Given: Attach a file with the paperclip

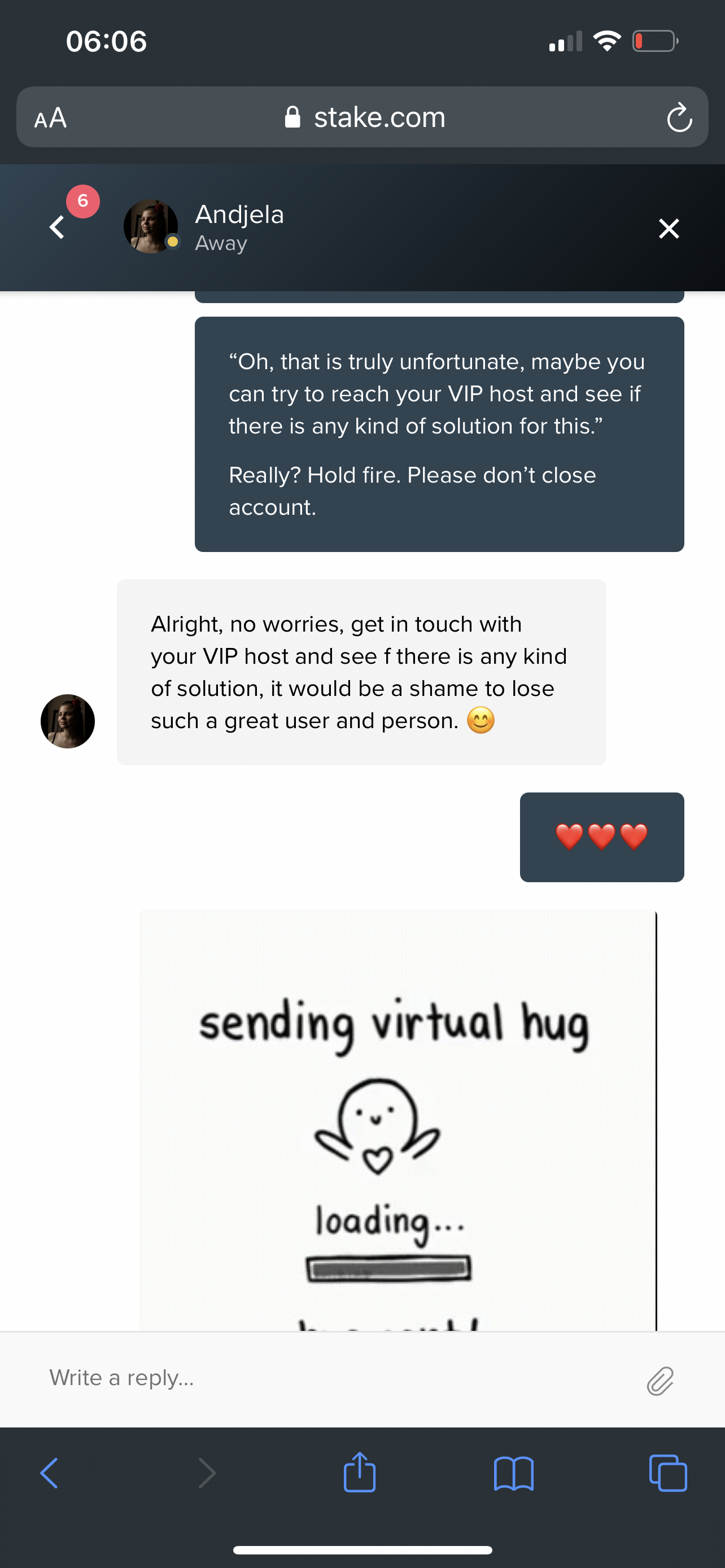Looking at the screenshot, I should [x=660, y=1380].
